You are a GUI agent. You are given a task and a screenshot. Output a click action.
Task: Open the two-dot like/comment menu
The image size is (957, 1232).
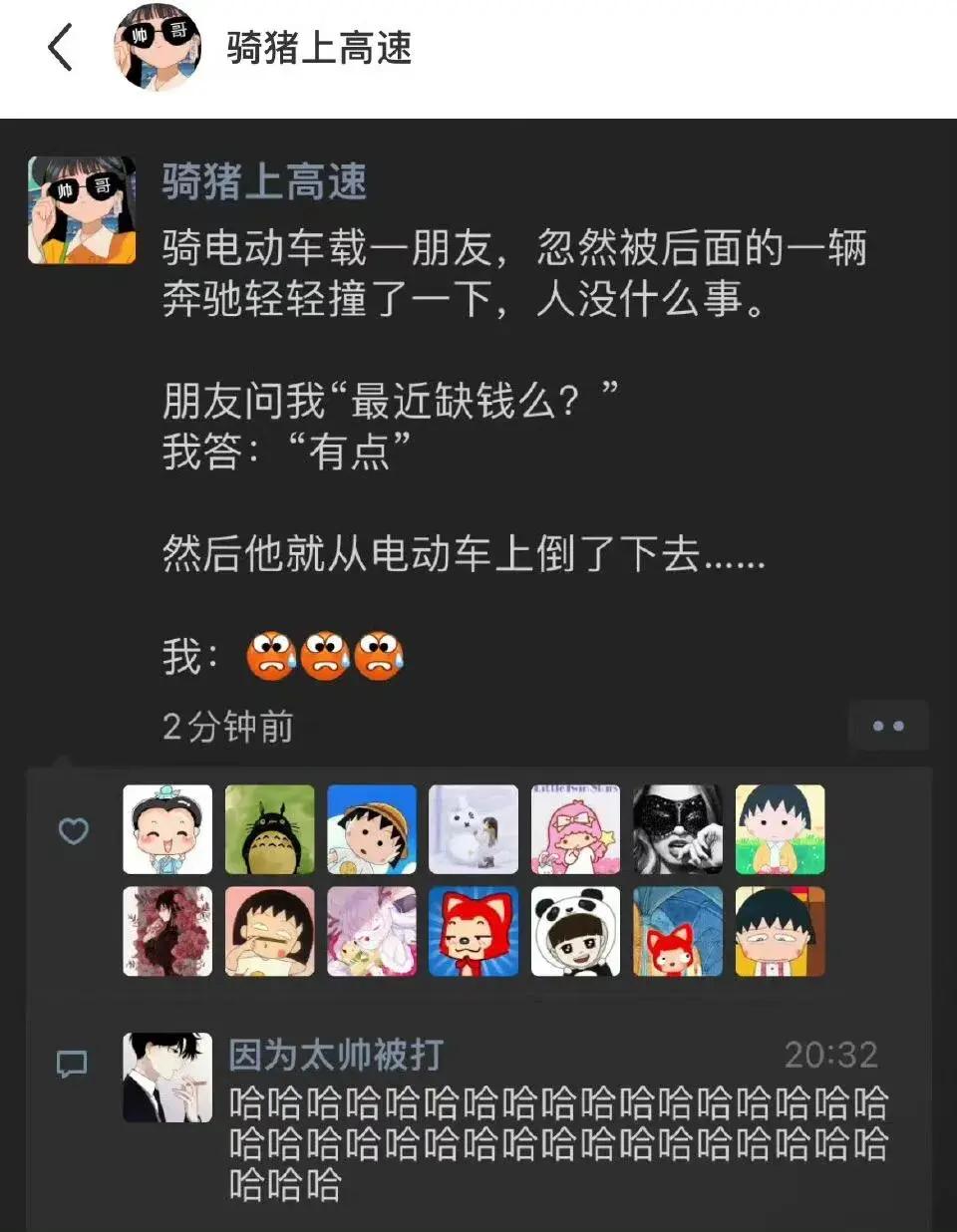click(887, 726)
